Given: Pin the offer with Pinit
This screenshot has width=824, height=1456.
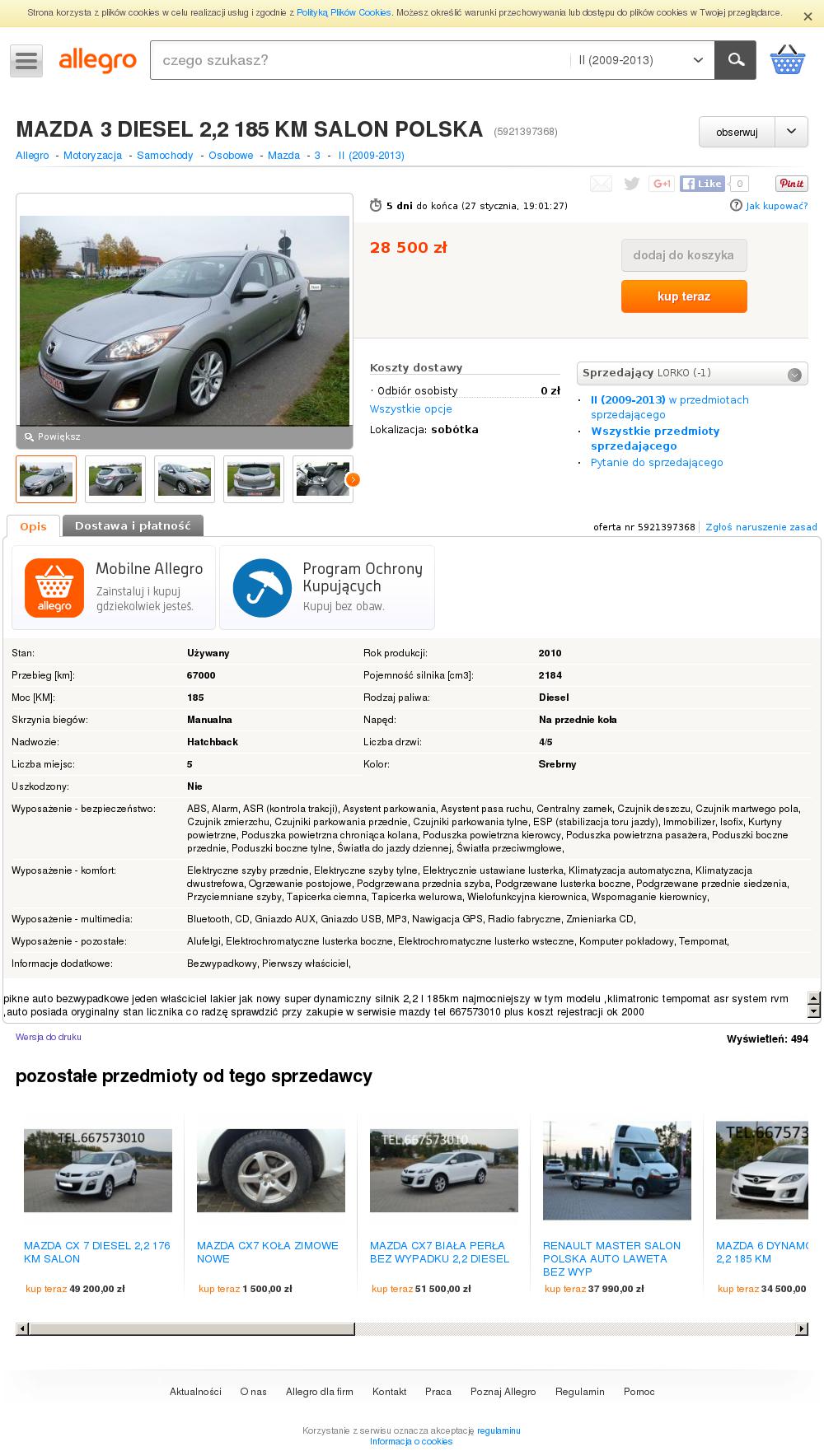Looking at the screenshot, I should point(791,184).
